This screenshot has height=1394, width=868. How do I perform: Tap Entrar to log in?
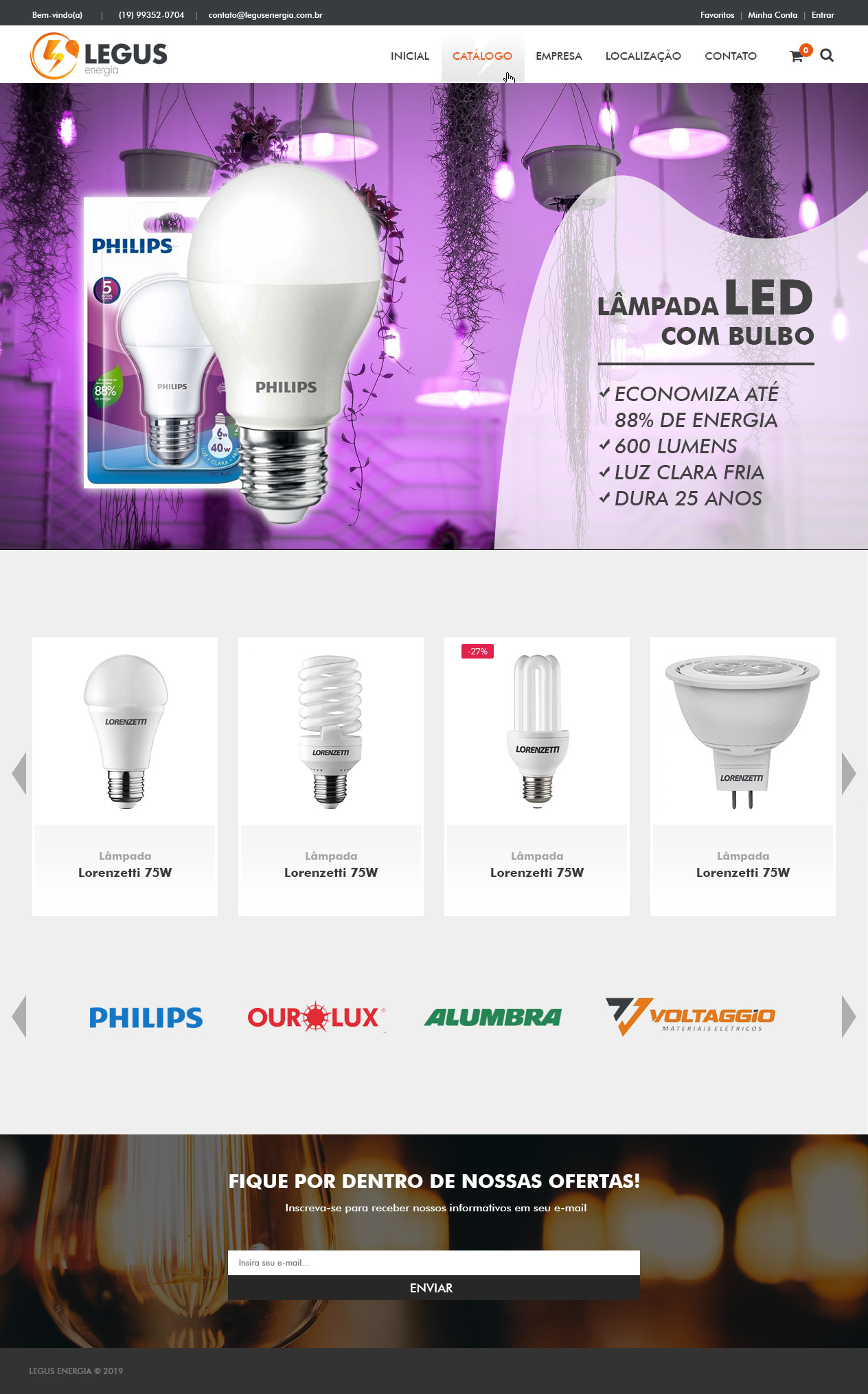click(x=823, y=15)
